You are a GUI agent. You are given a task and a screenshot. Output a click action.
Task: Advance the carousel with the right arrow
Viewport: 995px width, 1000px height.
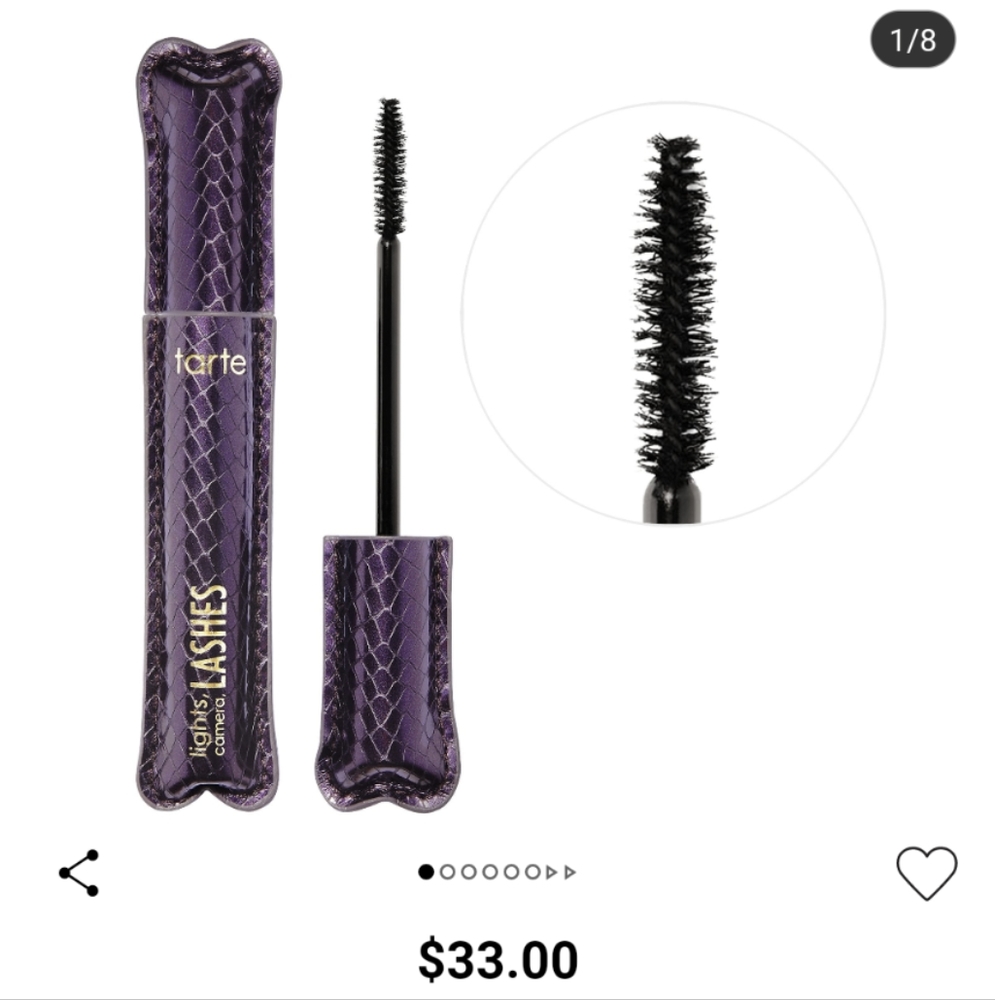(552, 871)
